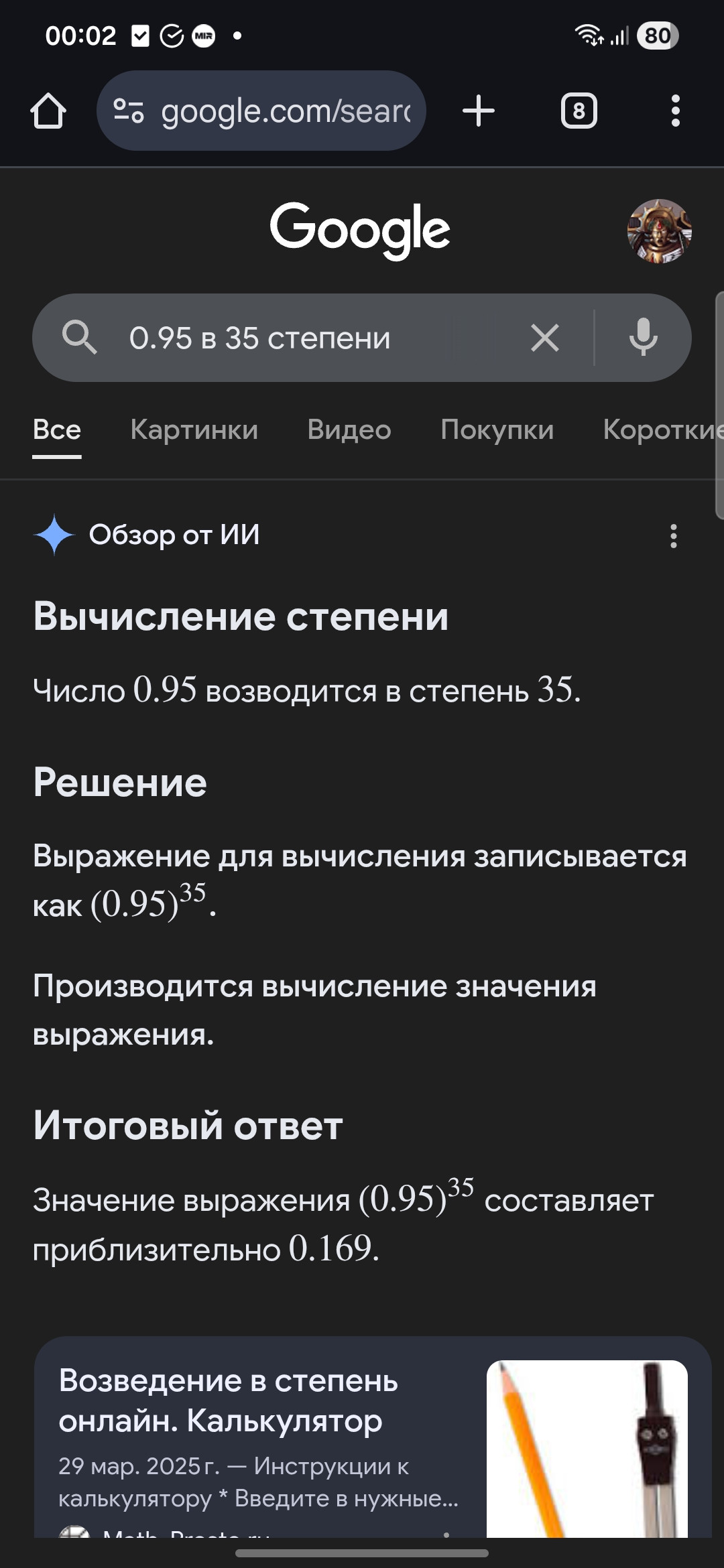The width and height of the screenshot is (724, 1568).
Task: Open Chrome's three-dot overflow menu
Action: (x=674, y=111)
